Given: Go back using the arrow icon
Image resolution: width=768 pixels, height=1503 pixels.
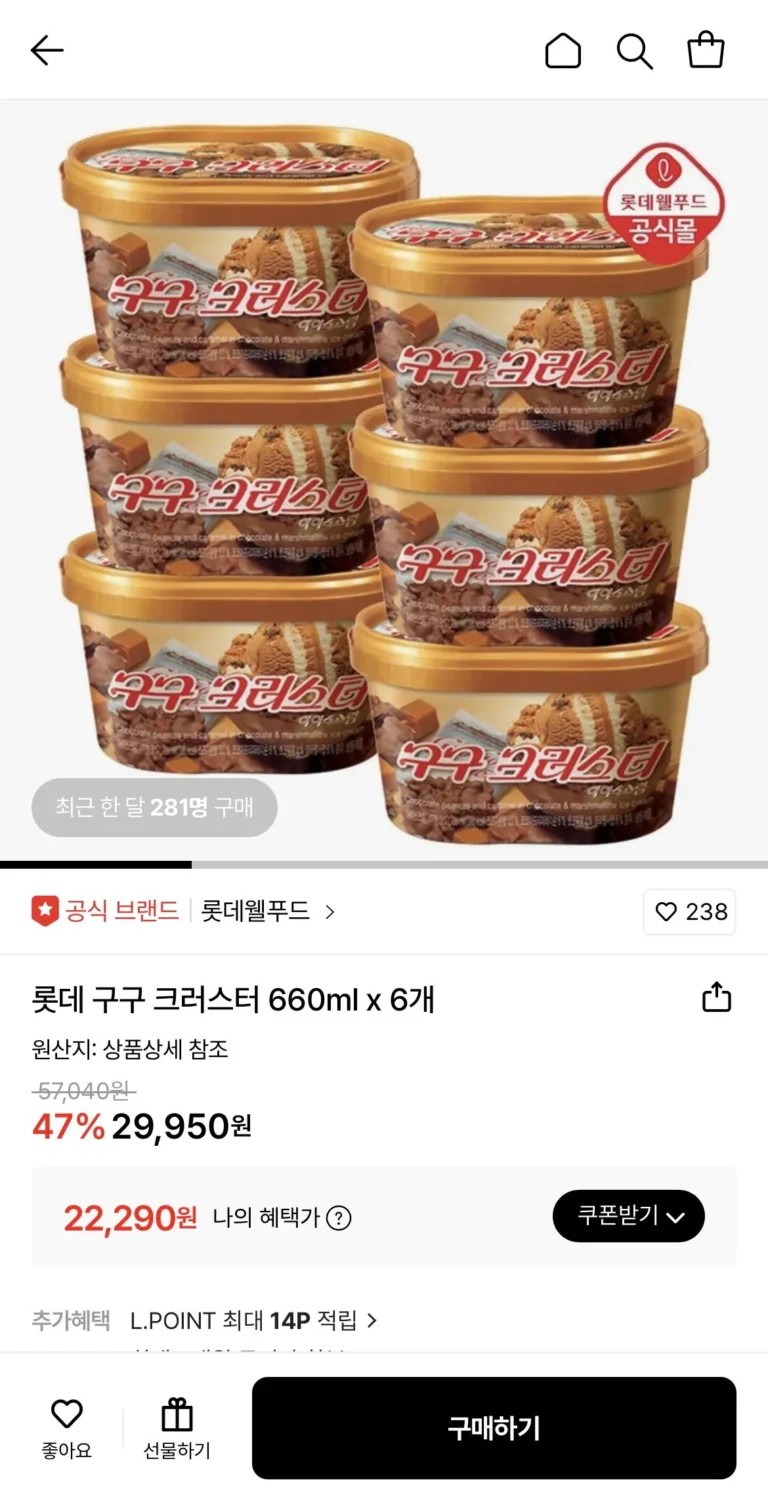Looking at the screenshot, I should click(x=47, y=50).
